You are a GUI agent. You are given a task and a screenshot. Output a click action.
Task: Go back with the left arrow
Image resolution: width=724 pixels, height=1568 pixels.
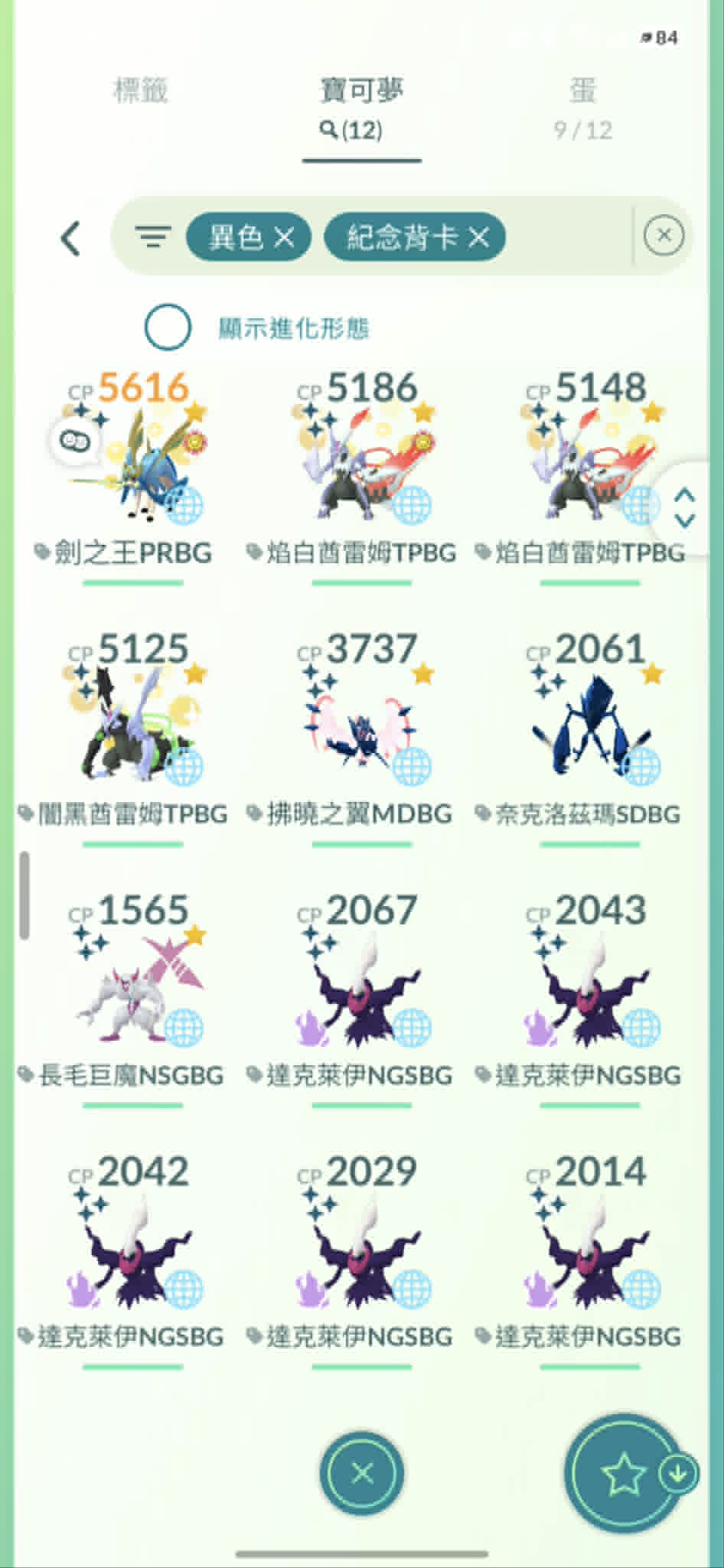70,238
